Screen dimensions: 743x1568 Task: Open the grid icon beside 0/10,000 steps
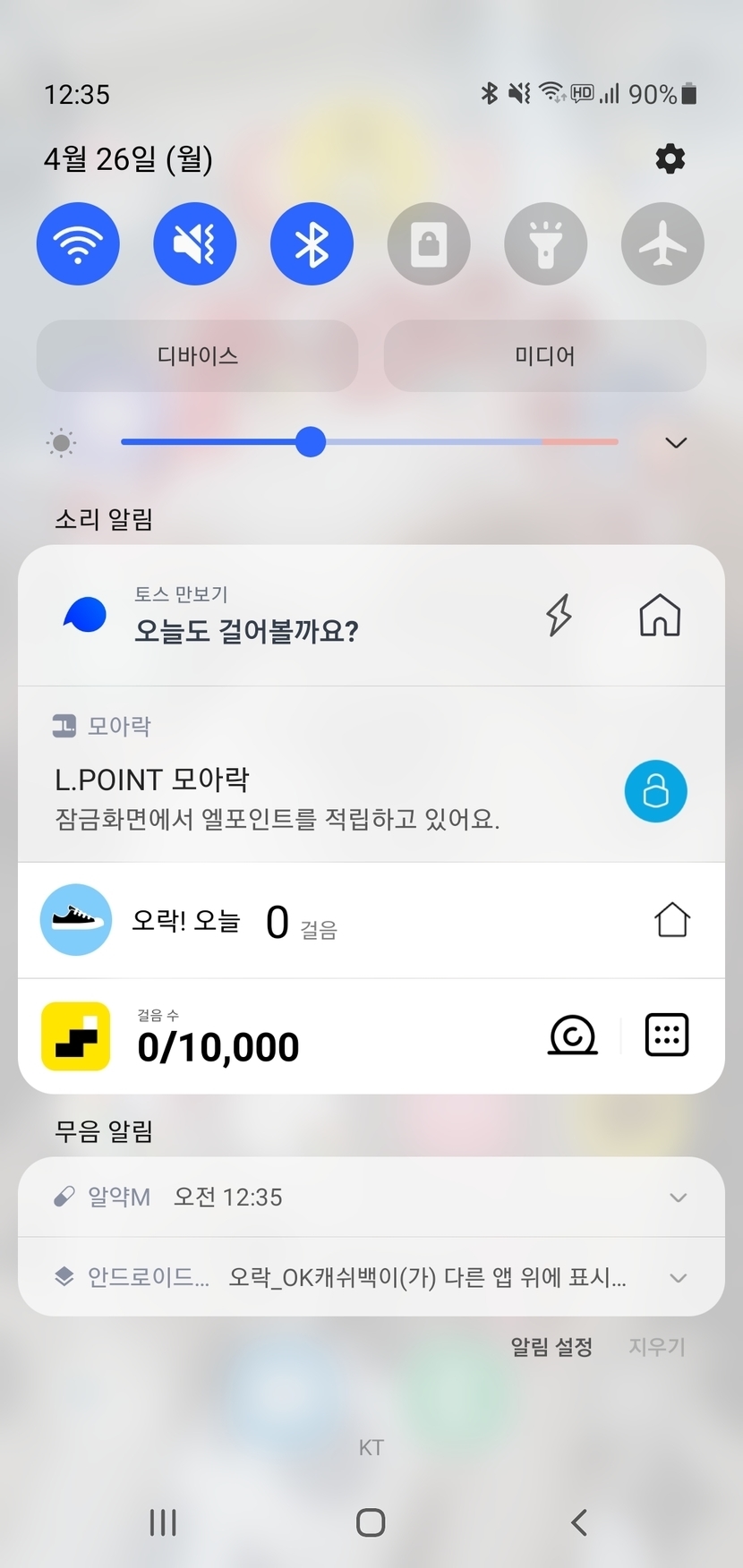667,1035
